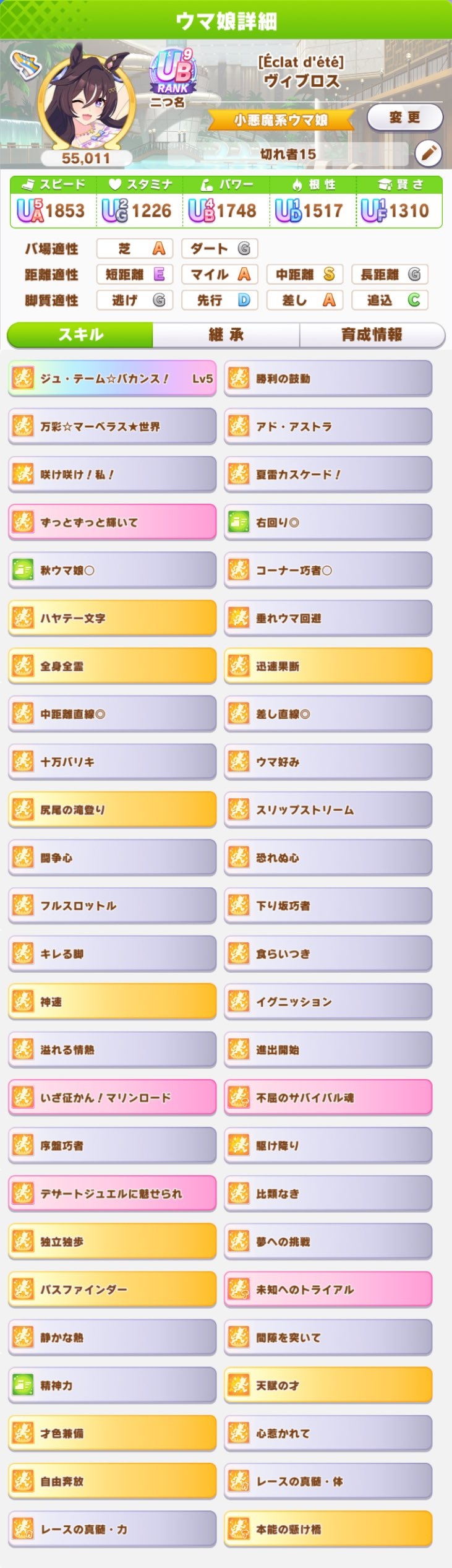Check the 本能の懸け橋 skill

click(x=328, y=1528)
